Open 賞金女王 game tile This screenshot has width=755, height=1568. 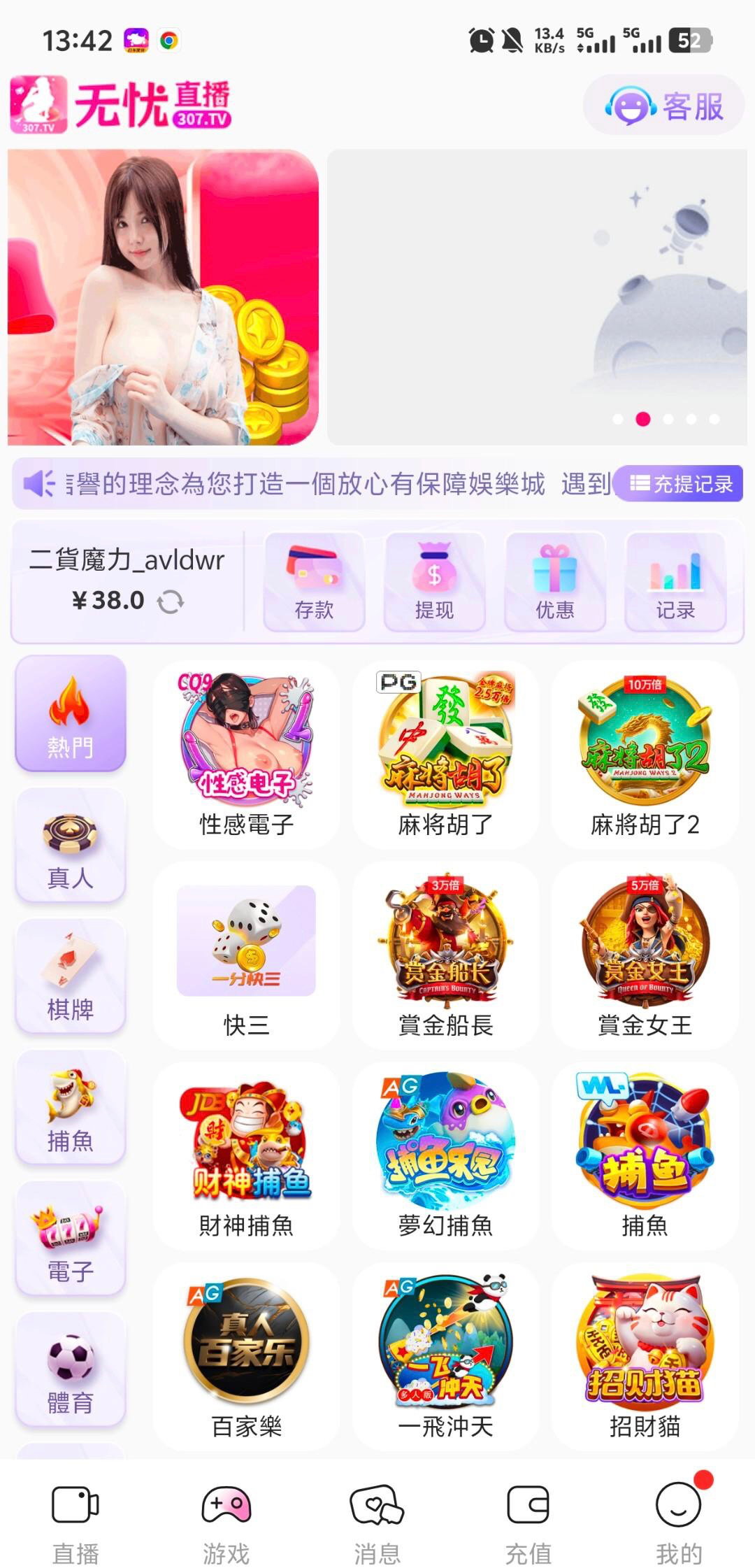(645, 956)
